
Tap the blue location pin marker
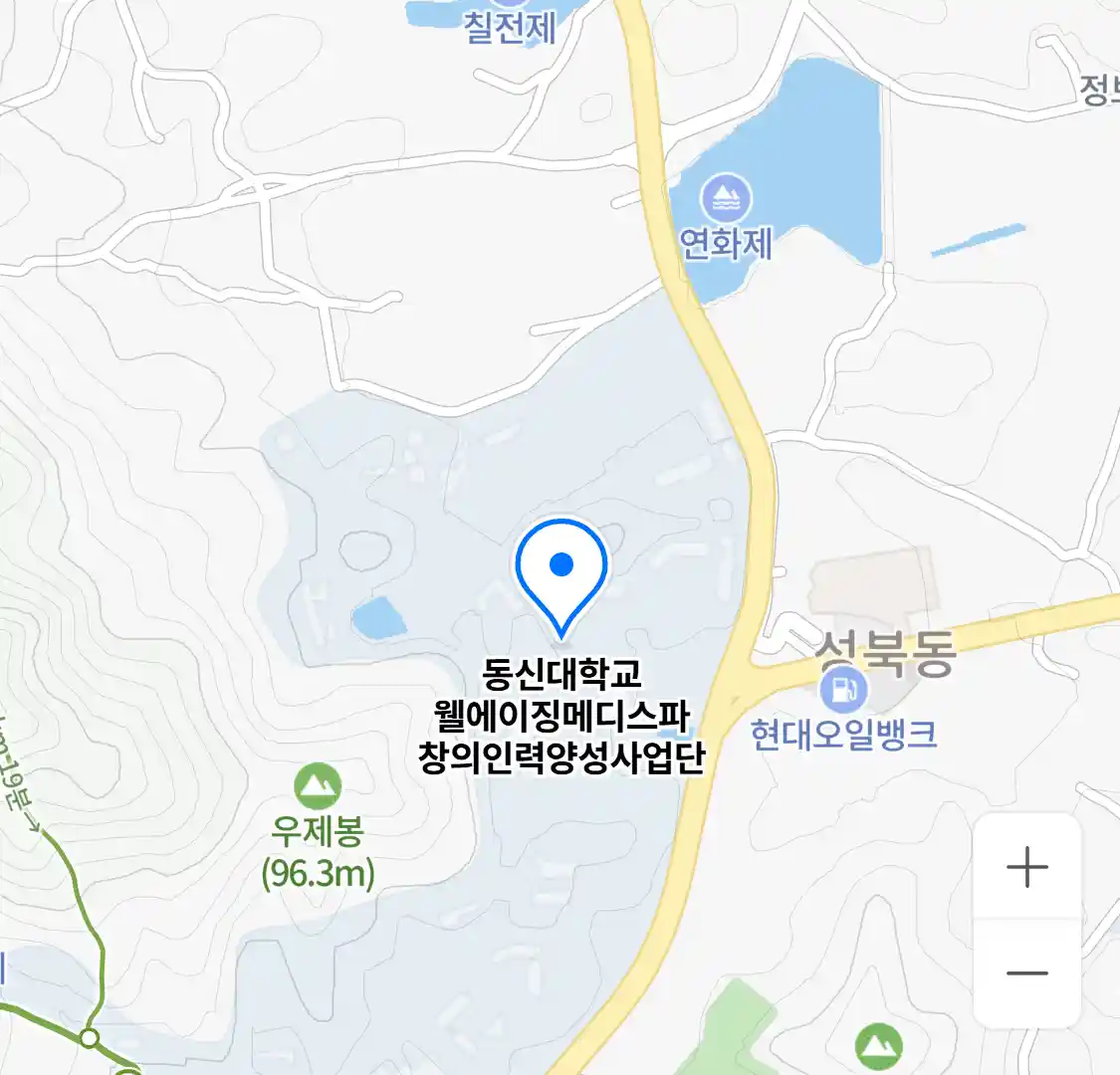click(561, 569)
